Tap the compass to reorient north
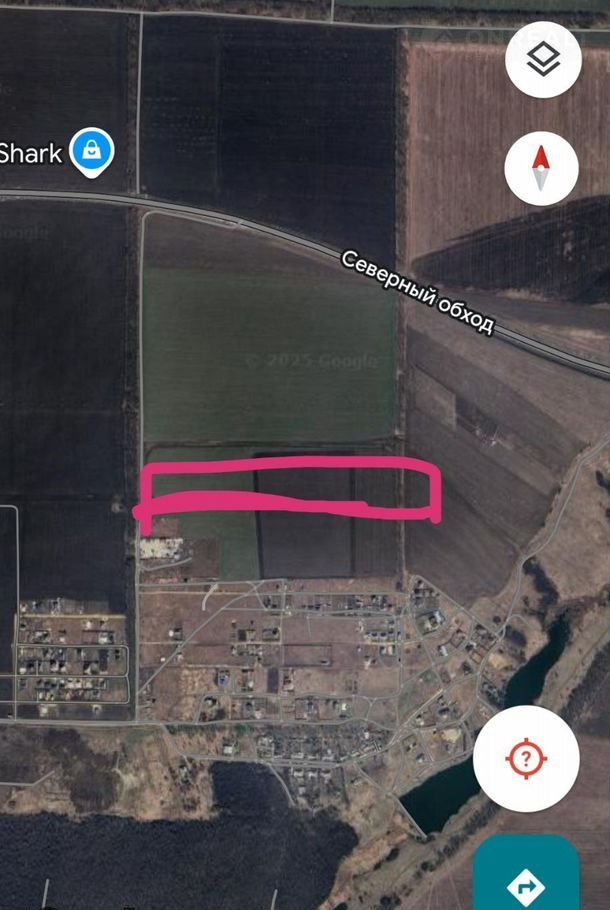610x910 pixels. pyautogui.click(x=541, y=168)
